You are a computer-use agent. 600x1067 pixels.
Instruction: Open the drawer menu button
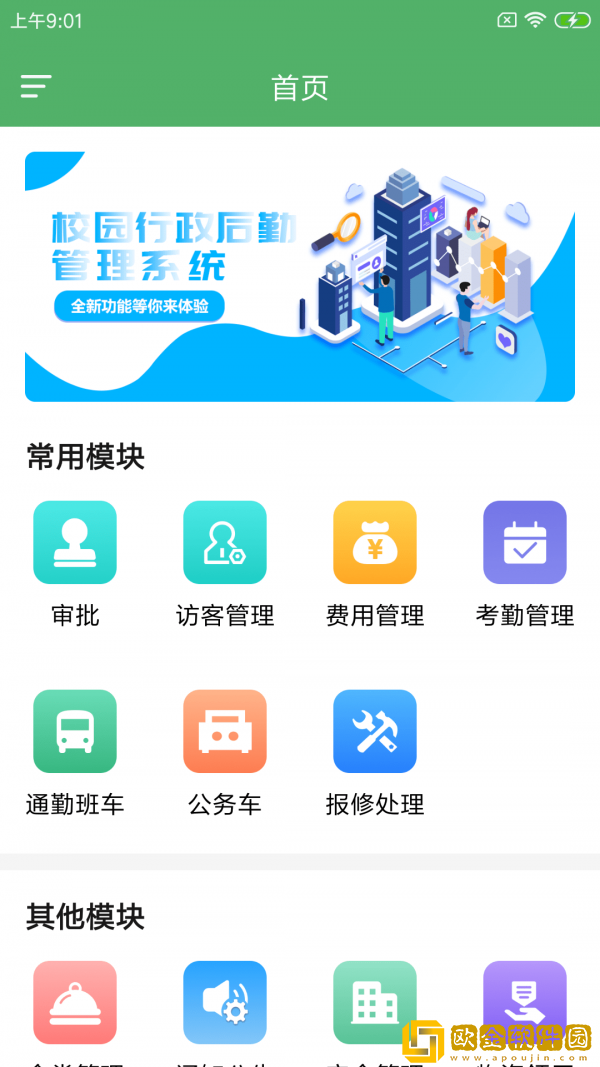point(36,87)
